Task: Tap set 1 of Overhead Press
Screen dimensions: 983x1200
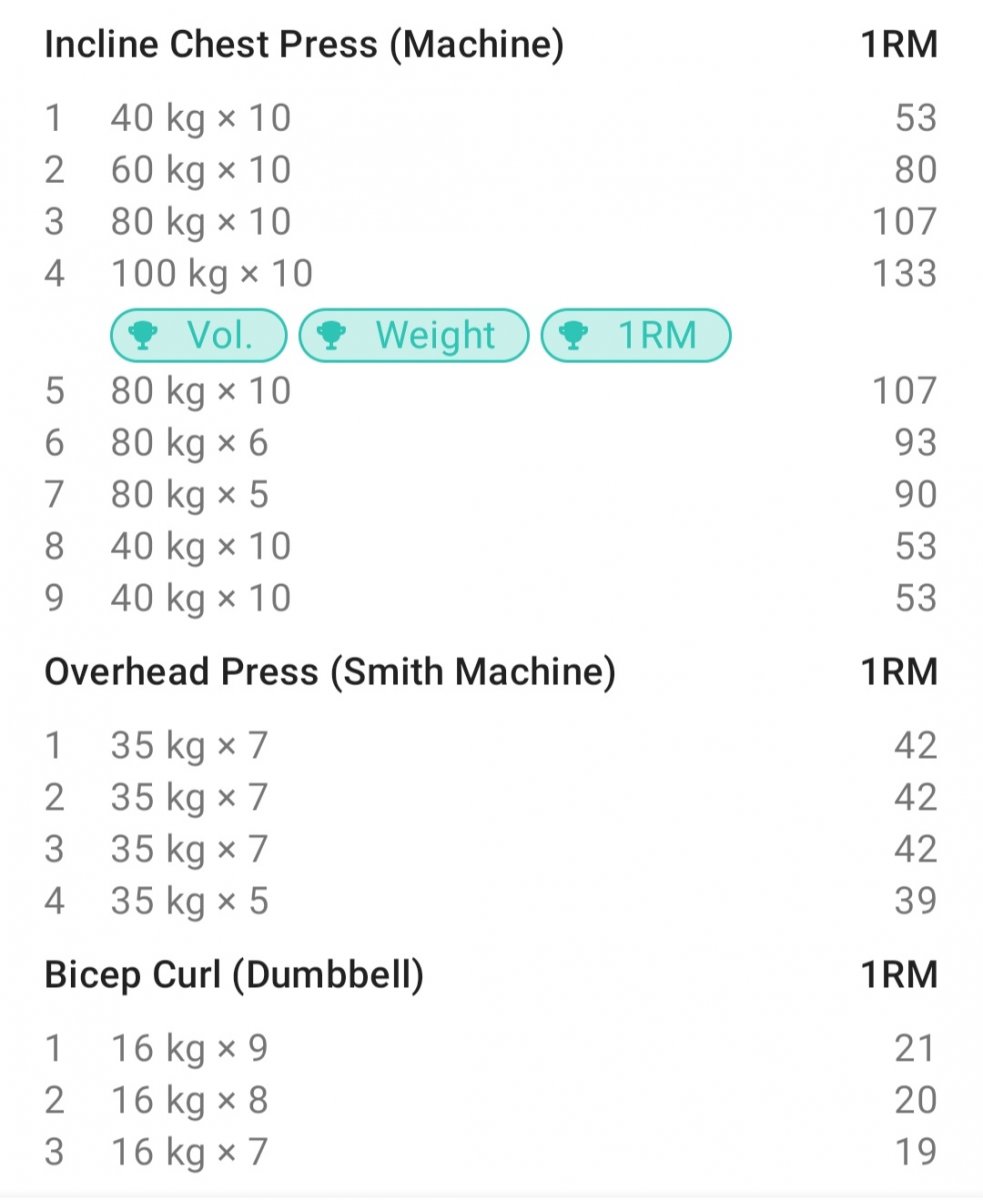Action: pyautogui.click(x=186, y=744)
